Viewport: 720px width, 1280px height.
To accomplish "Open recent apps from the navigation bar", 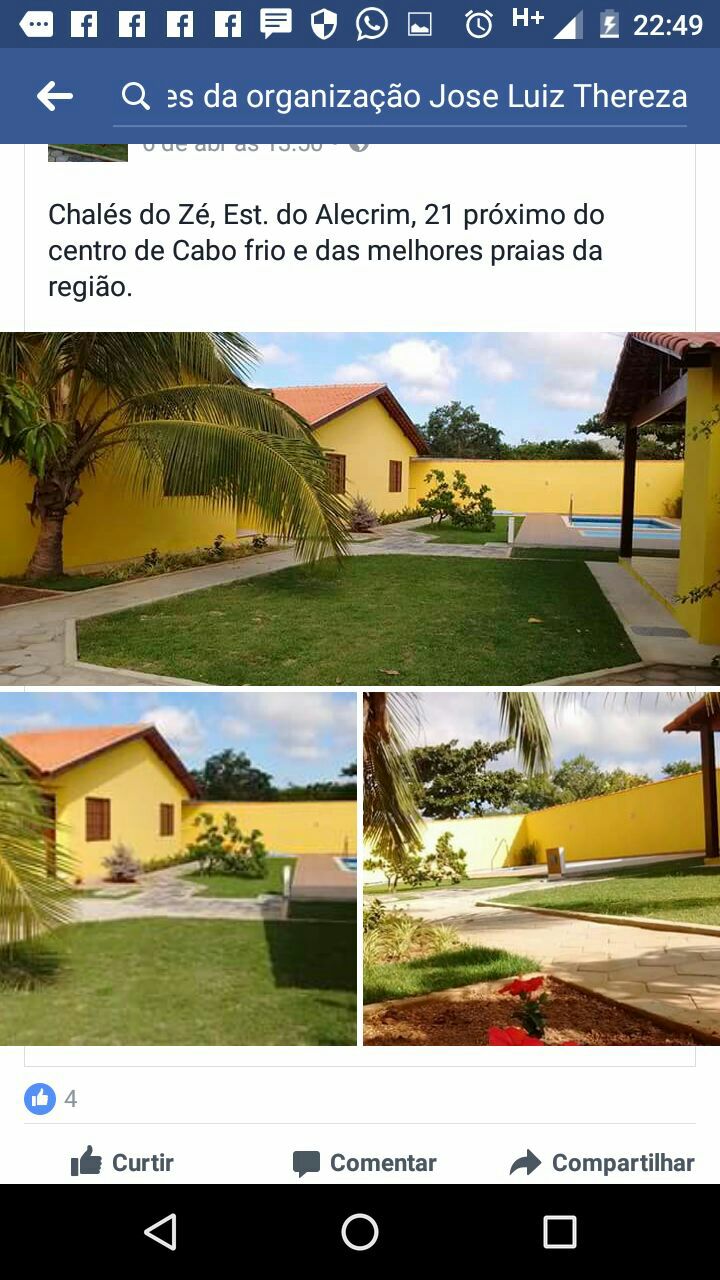I will tap(559, 1232).
